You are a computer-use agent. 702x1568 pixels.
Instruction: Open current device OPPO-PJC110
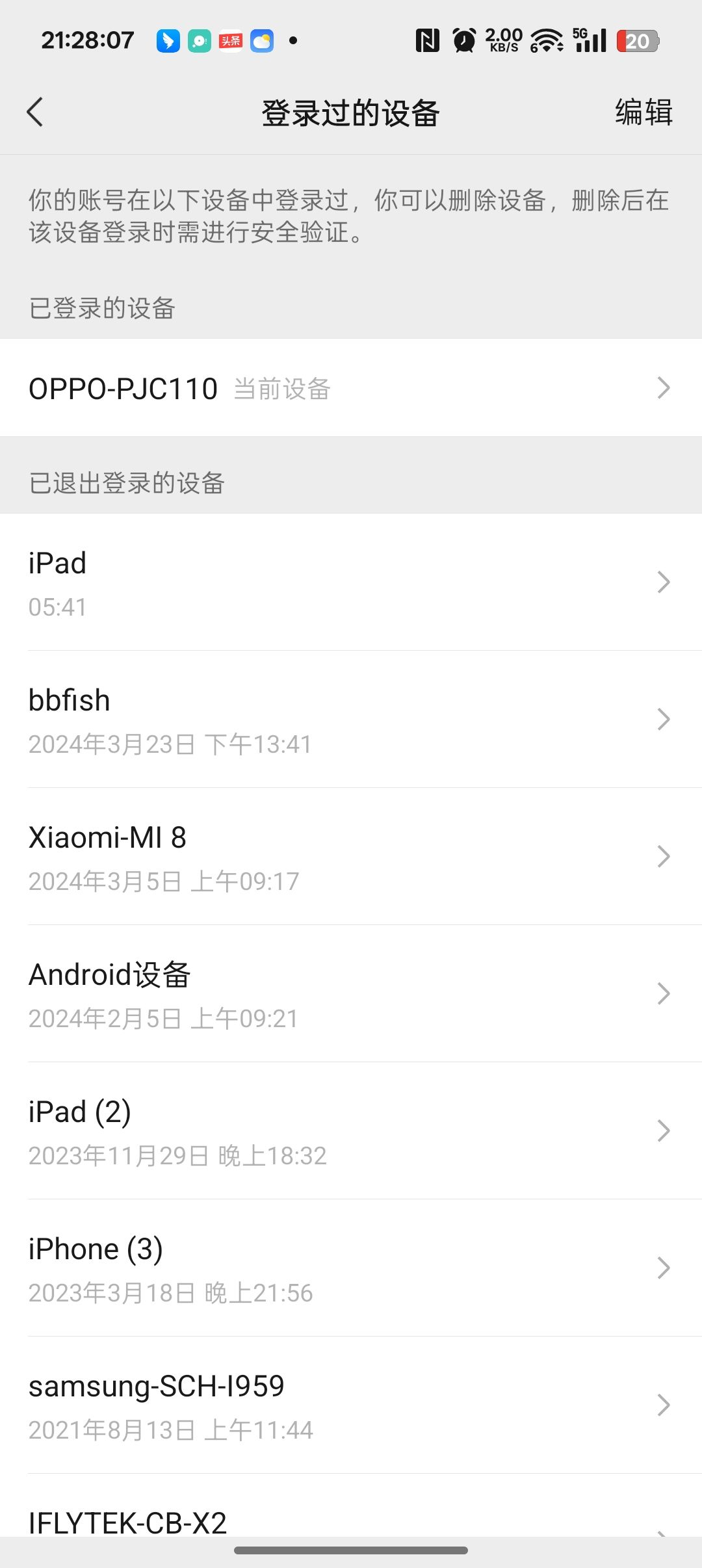(351, 388)
